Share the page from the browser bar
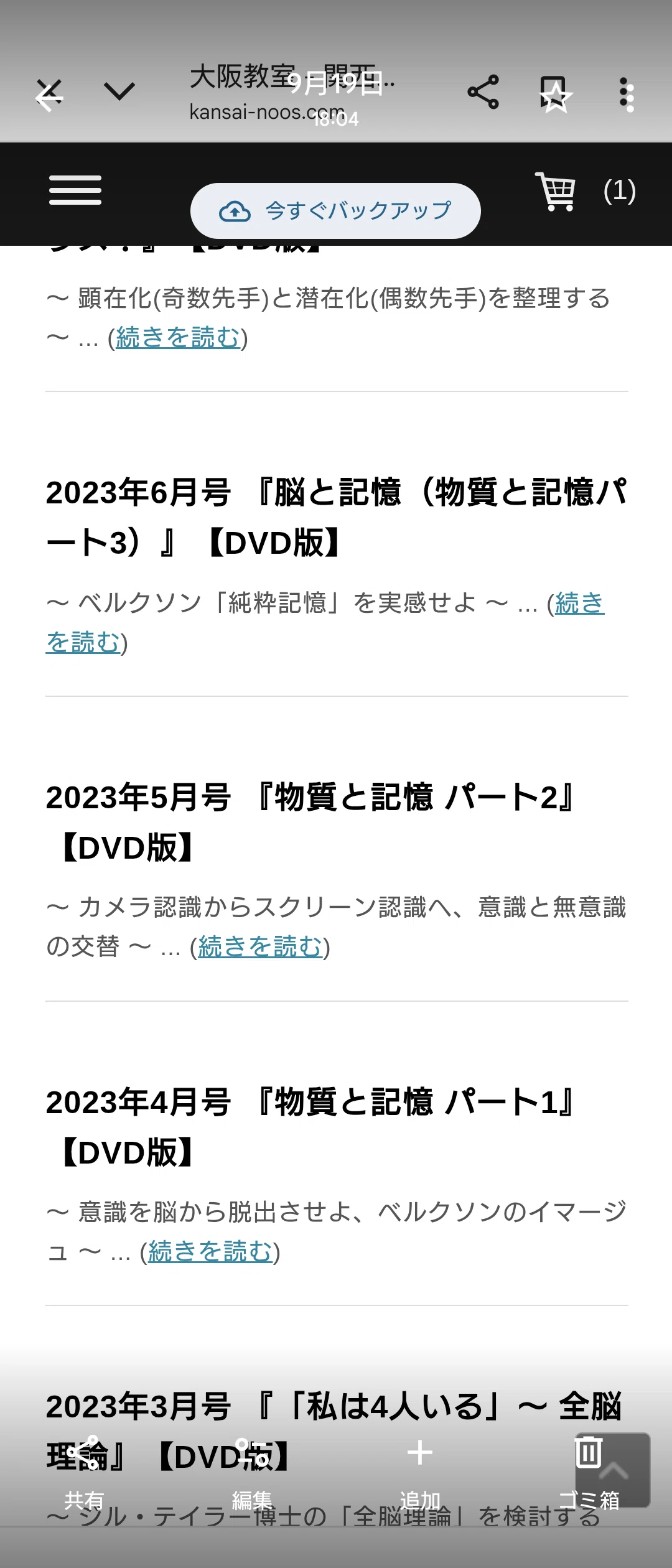This screenshot has width=672, height=1568. [483, 92]
